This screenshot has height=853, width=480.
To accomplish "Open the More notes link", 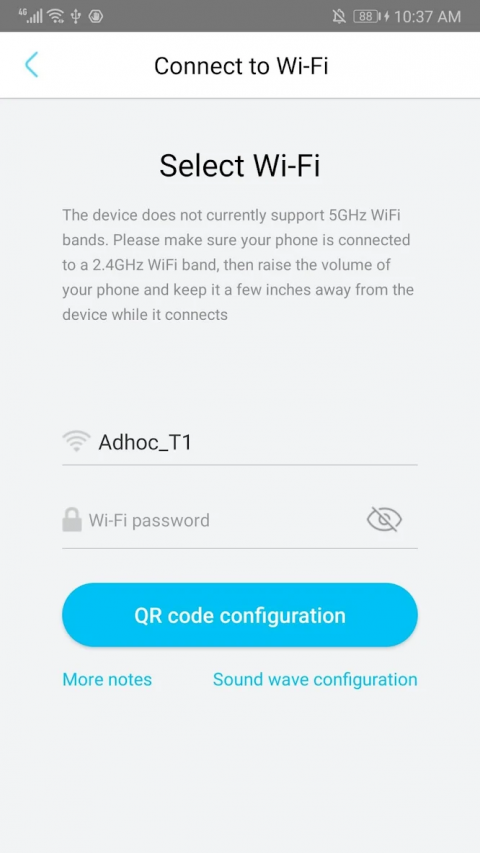I will click(107, 679).
